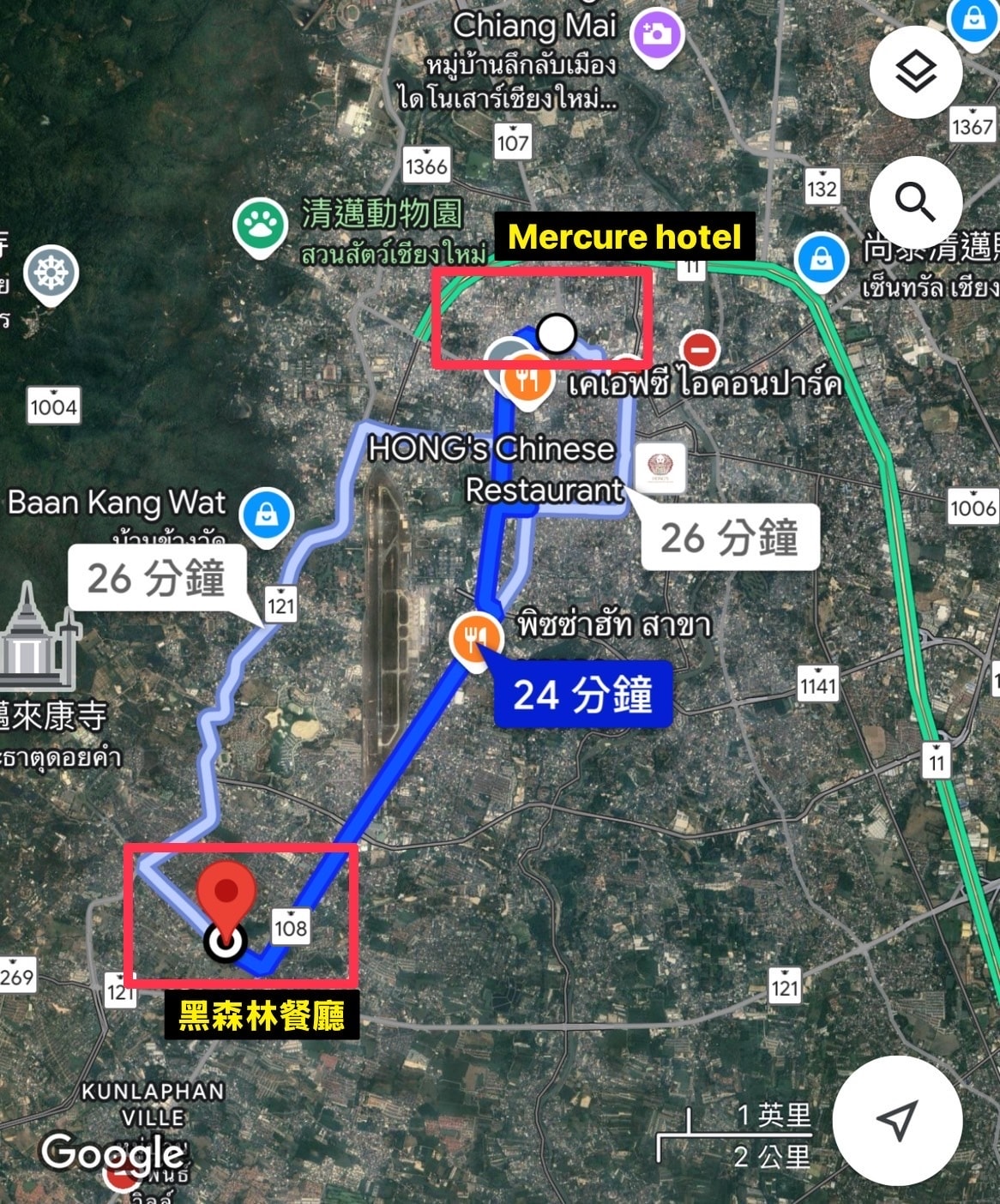Choose the 26 分鐘 route near Baan Kang Wat
1000x1204 pixels.
156,578
